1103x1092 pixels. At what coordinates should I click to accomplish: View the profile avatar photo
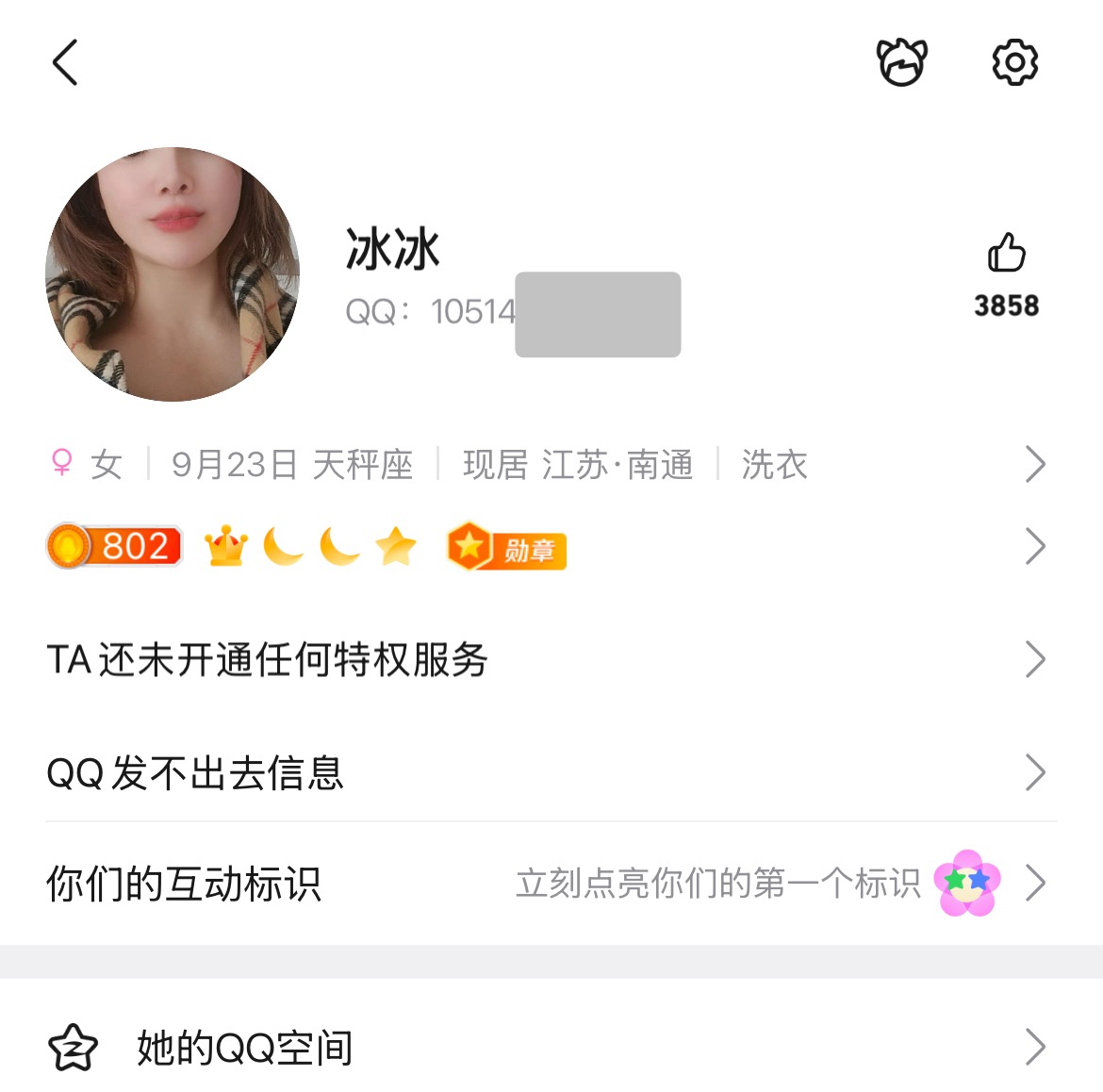click(173, 274)
